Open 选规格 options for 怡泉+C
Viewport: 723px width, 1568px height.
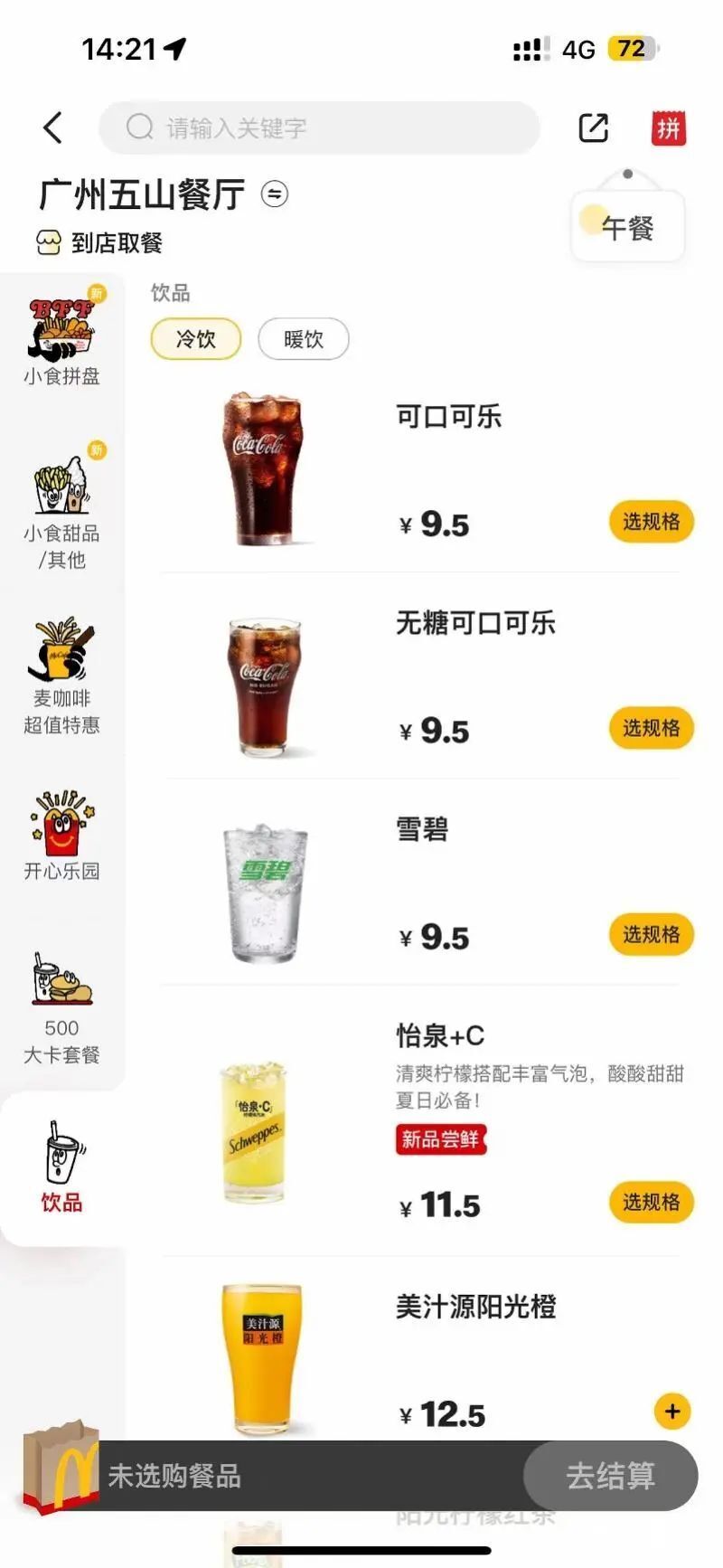click(651, 1203)
